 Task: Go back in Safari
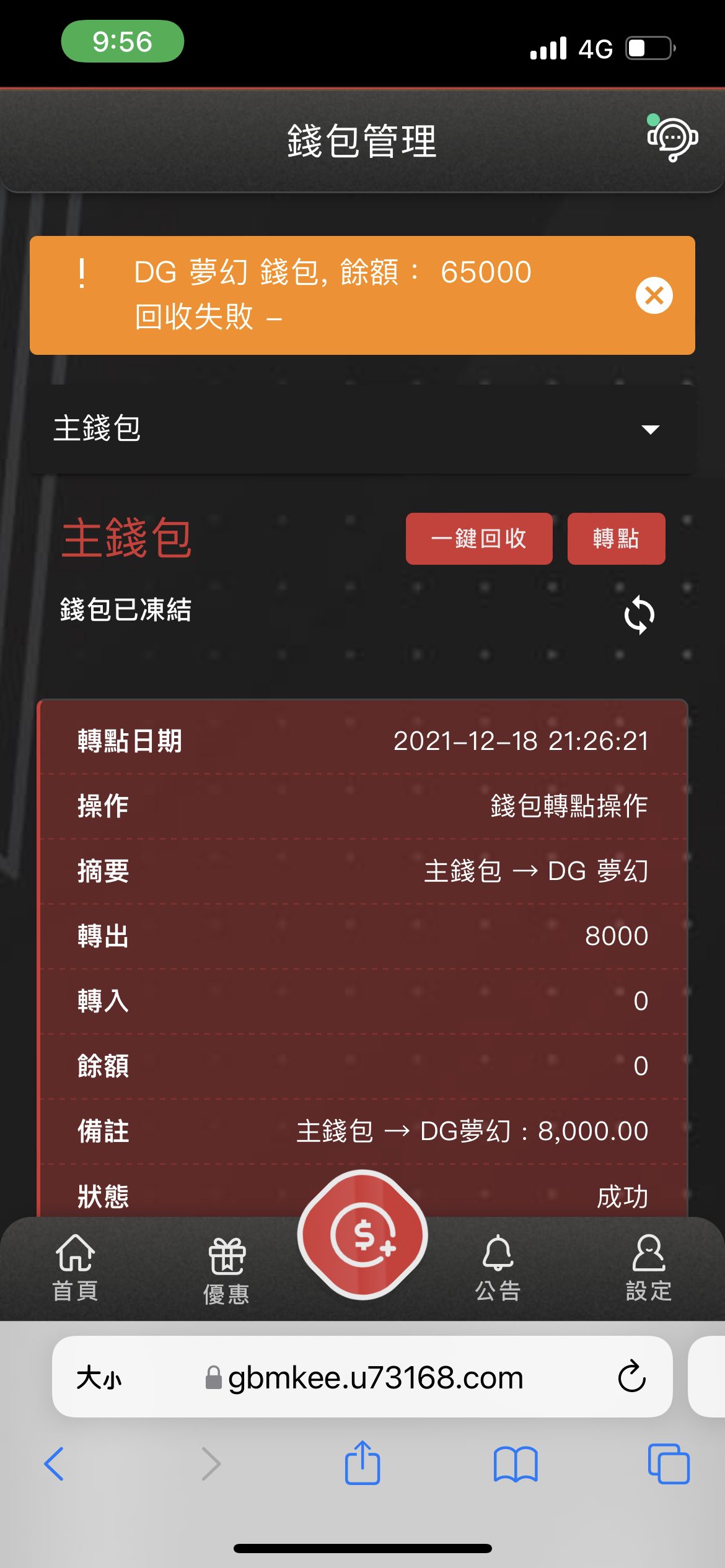(x=55, y=1464)
